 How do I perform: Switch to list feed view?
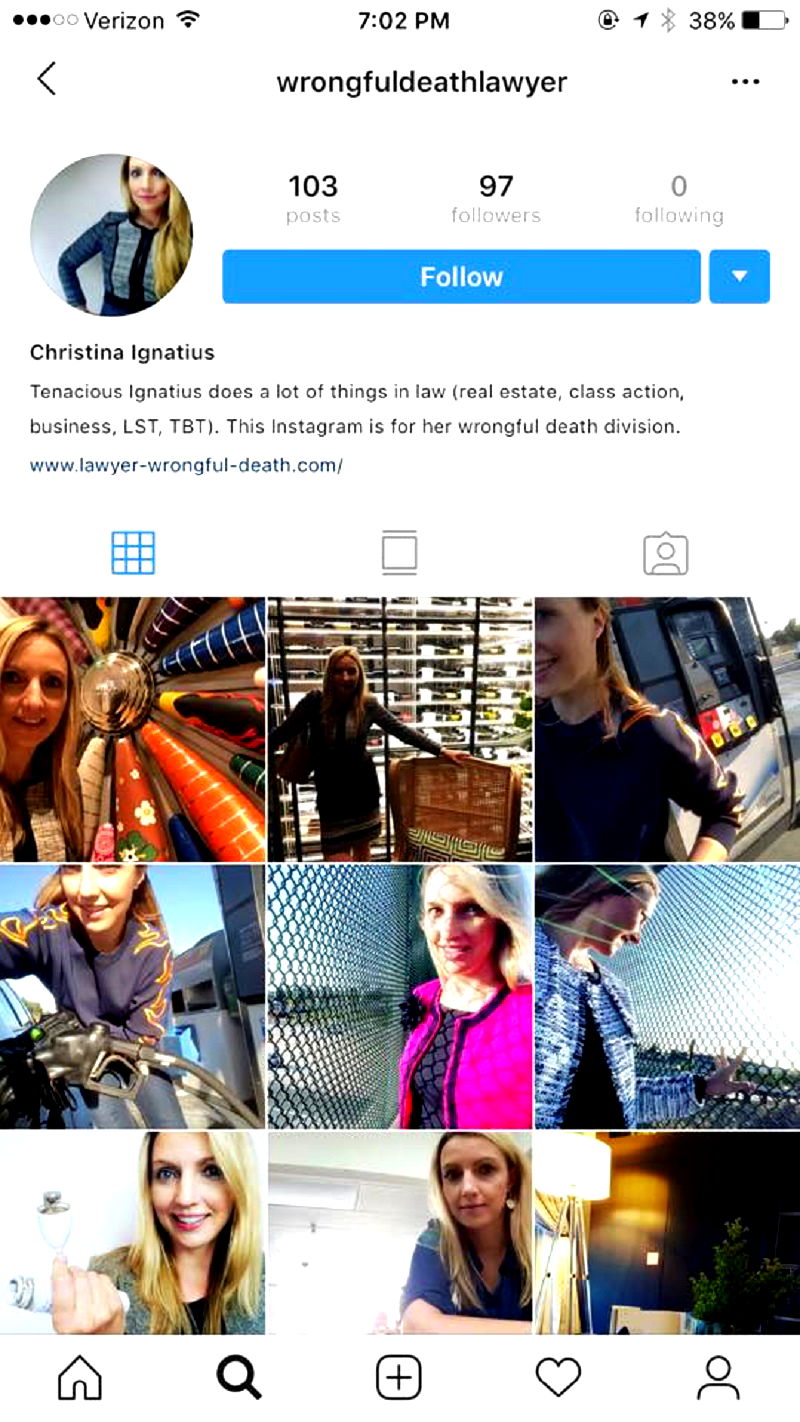coord(399,552)
